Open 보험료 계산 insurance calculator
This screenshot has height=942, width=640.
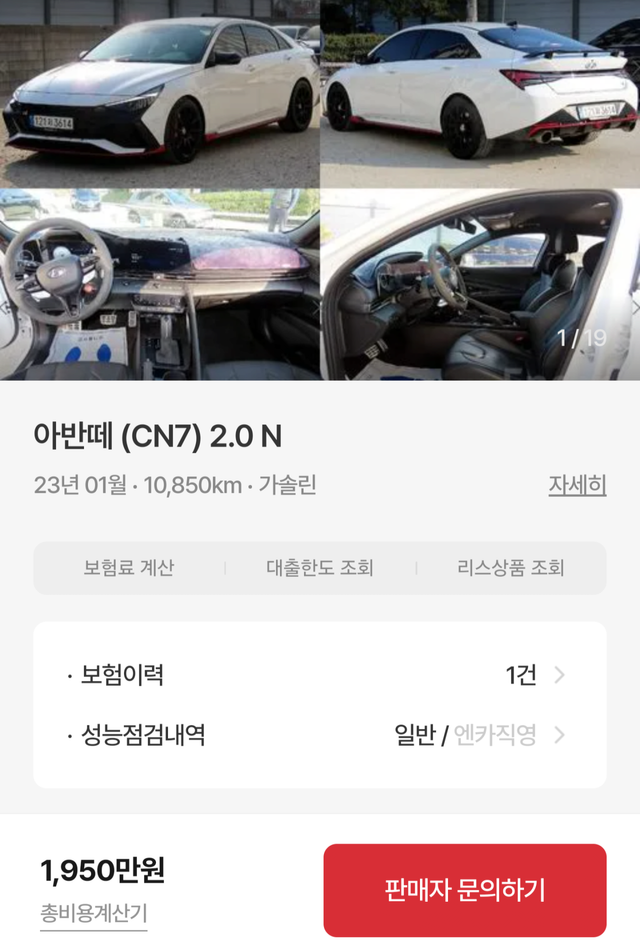[129, 568]
